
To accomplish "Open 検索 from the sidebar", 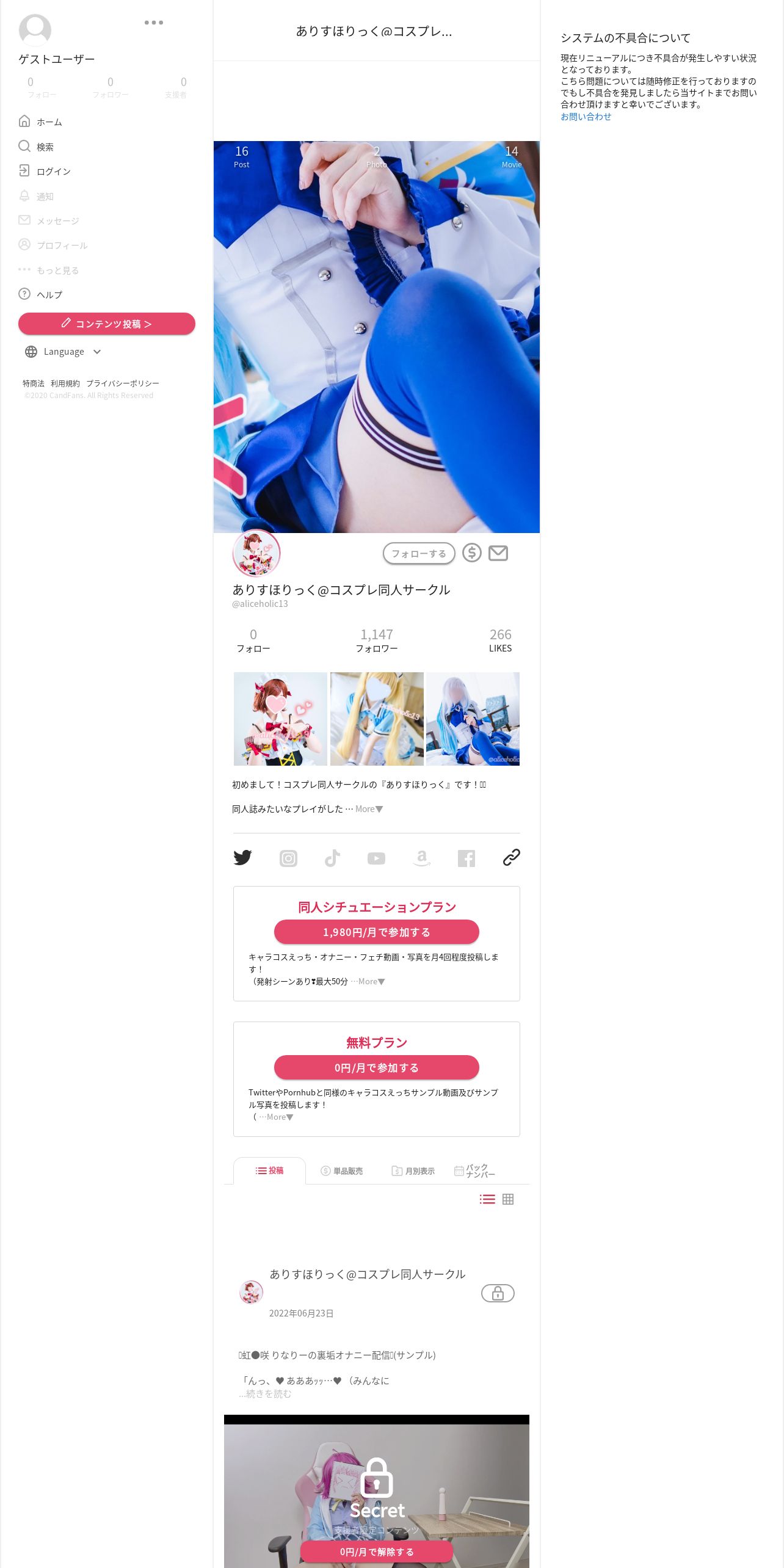I will [36, 147].
